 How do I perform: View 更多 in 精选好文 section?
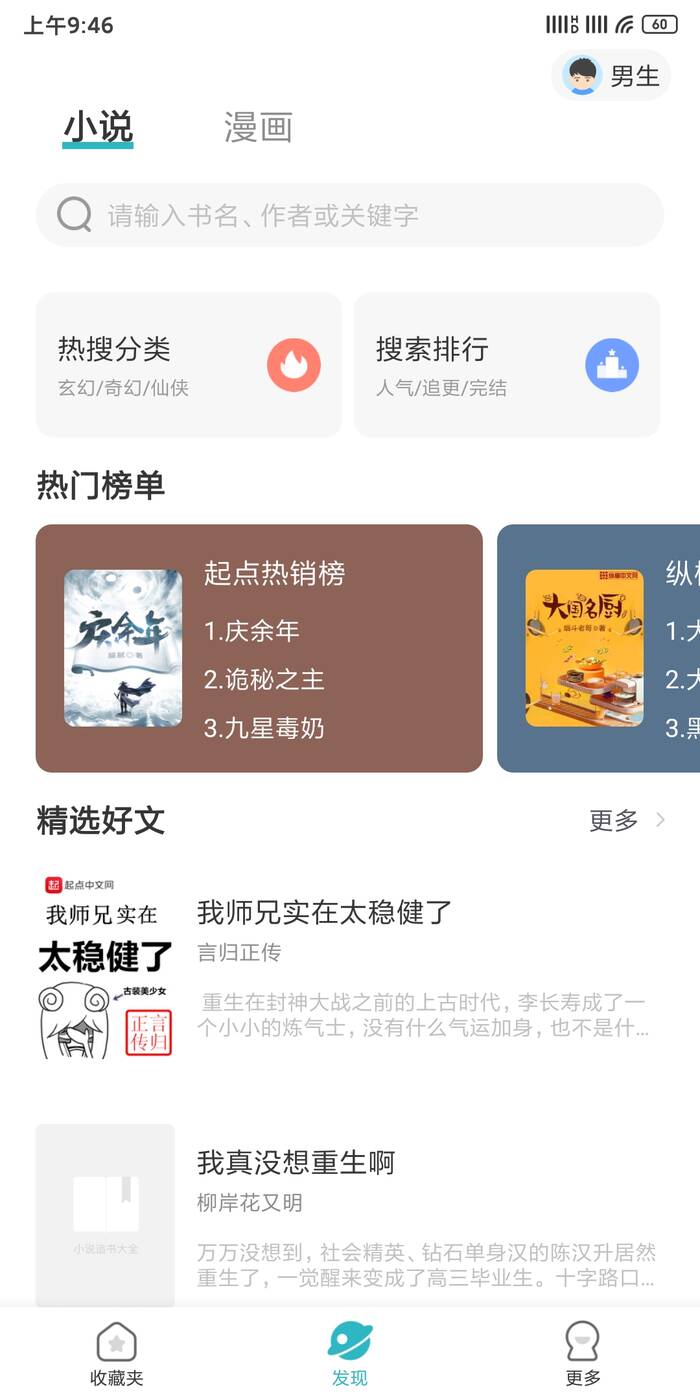point(627,821)
